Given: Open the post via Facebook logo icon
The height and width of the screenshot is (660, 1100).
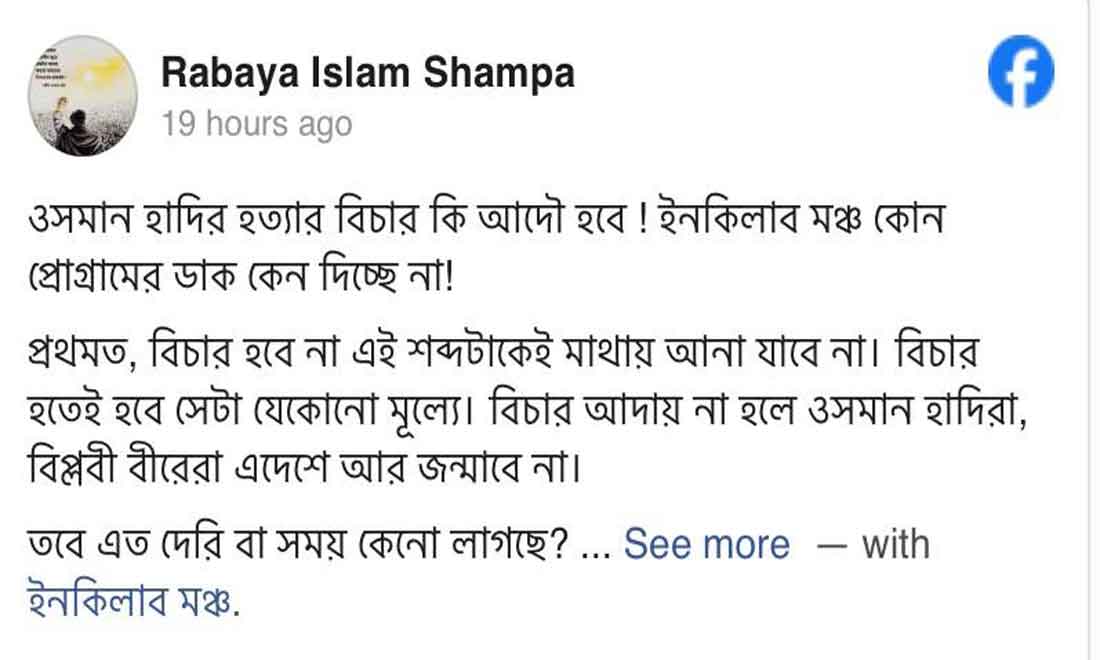Looking at the screenshot, I should pyautogui.click(x=1021, y=73).
